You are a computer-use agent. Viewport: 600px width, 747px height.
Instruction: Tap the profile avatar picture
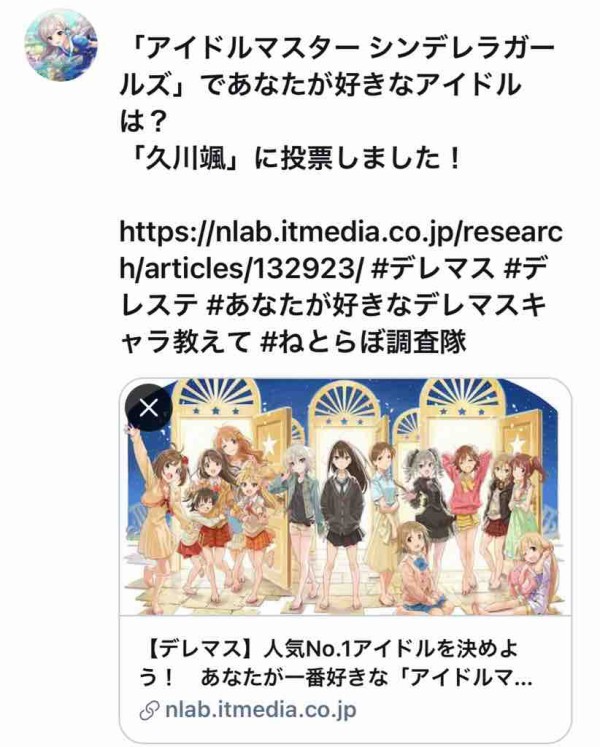tap(62, 46)
